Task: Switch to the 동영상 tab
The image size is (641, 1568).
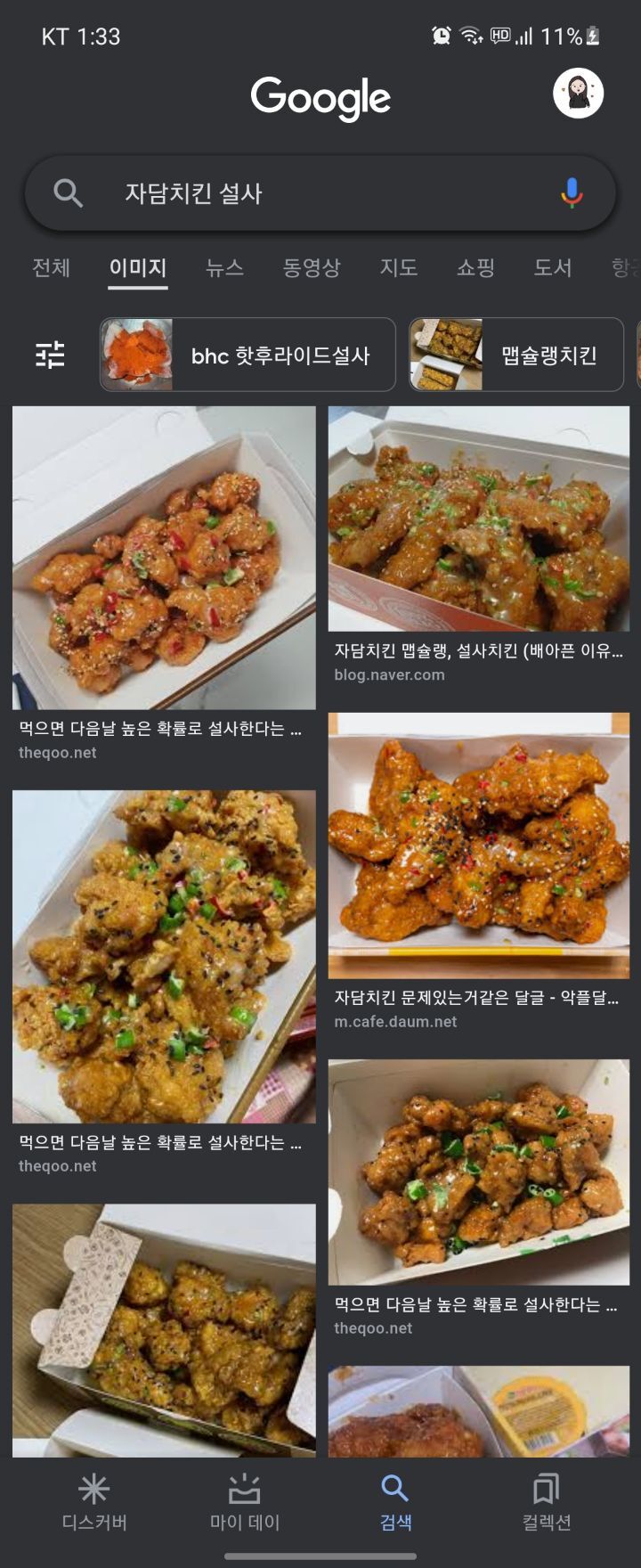Action: (x=312, y=267)
